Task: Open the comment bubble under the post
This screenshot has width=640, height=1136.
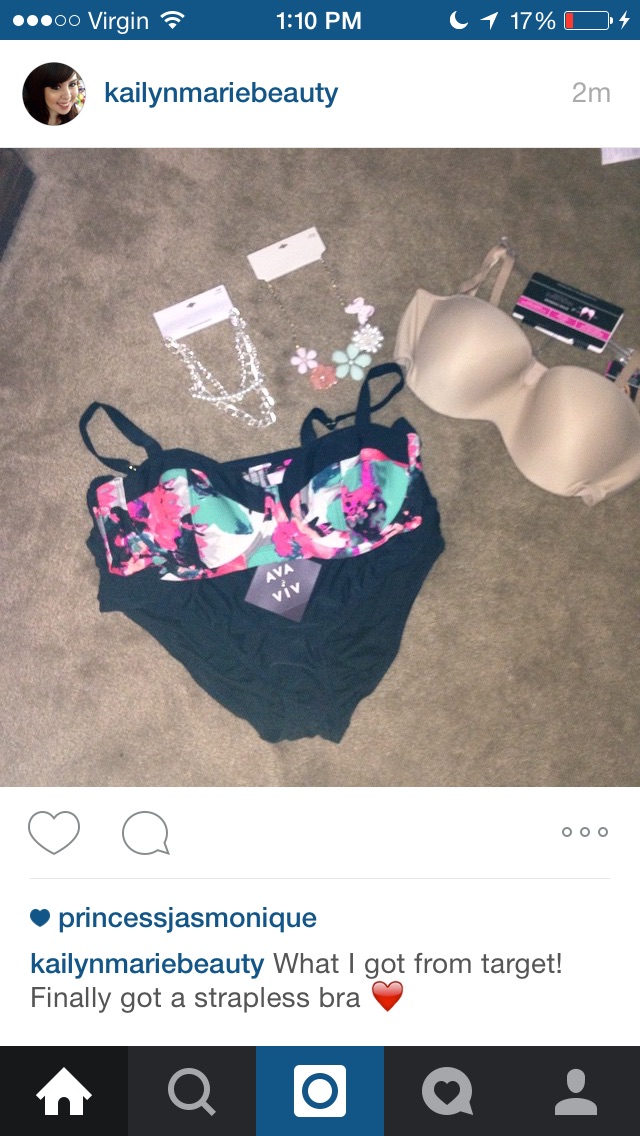Action: (x=146, y=833)
